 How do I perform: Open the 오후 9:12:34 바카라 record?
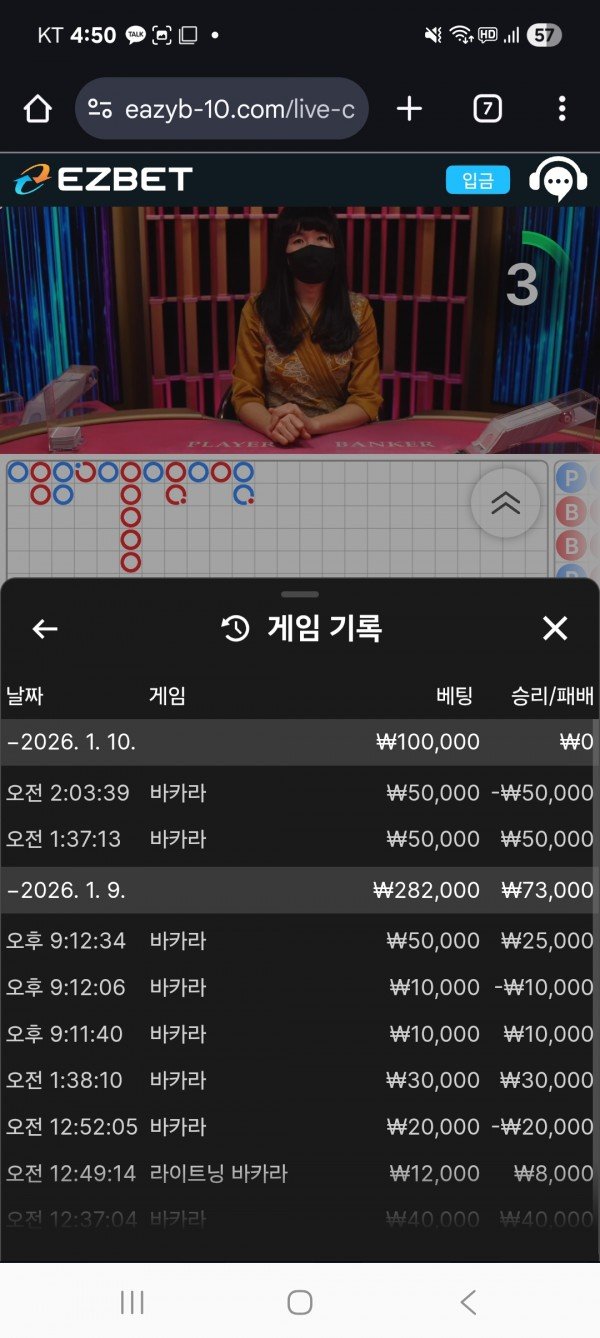point(300,941)
